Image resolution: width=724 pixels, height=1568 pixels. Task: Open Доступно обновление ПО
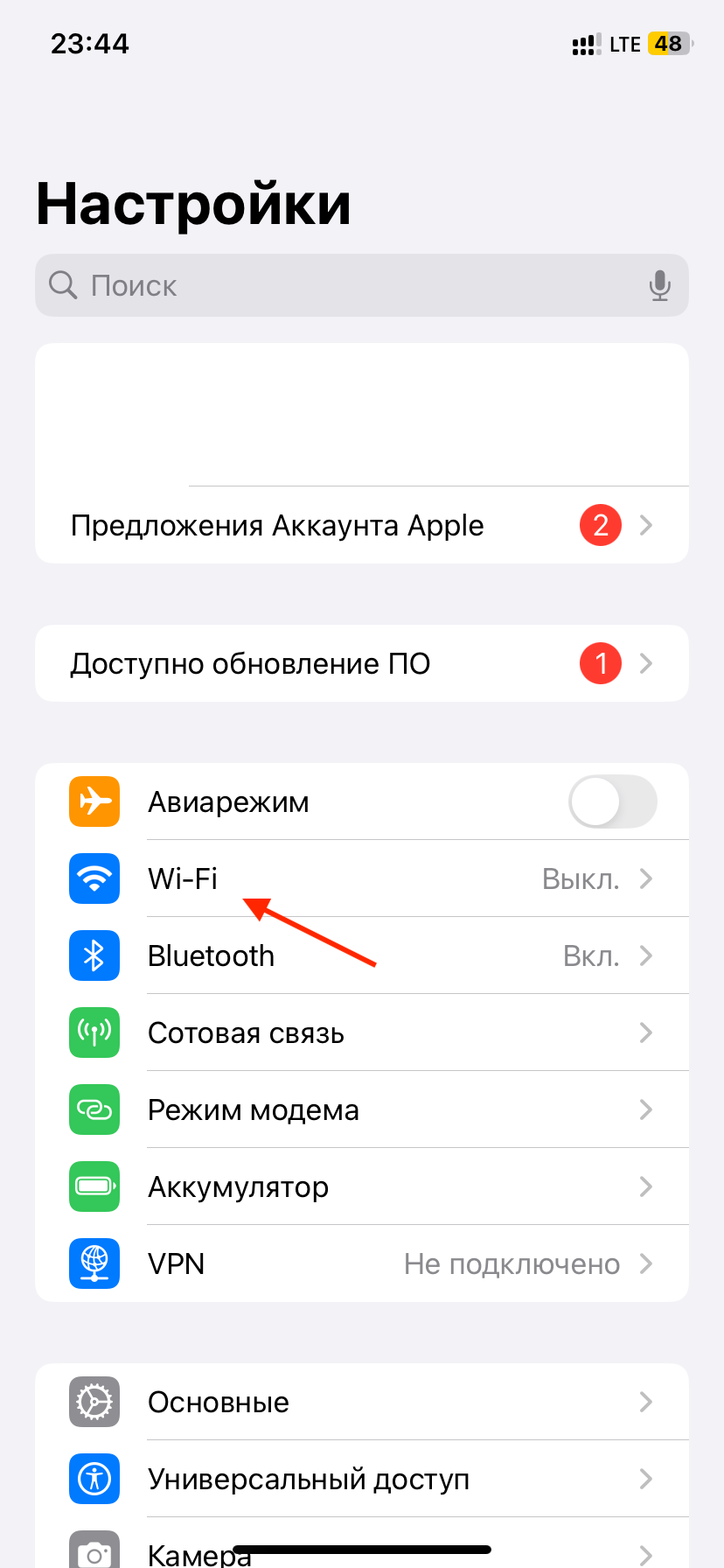(362, 663)
